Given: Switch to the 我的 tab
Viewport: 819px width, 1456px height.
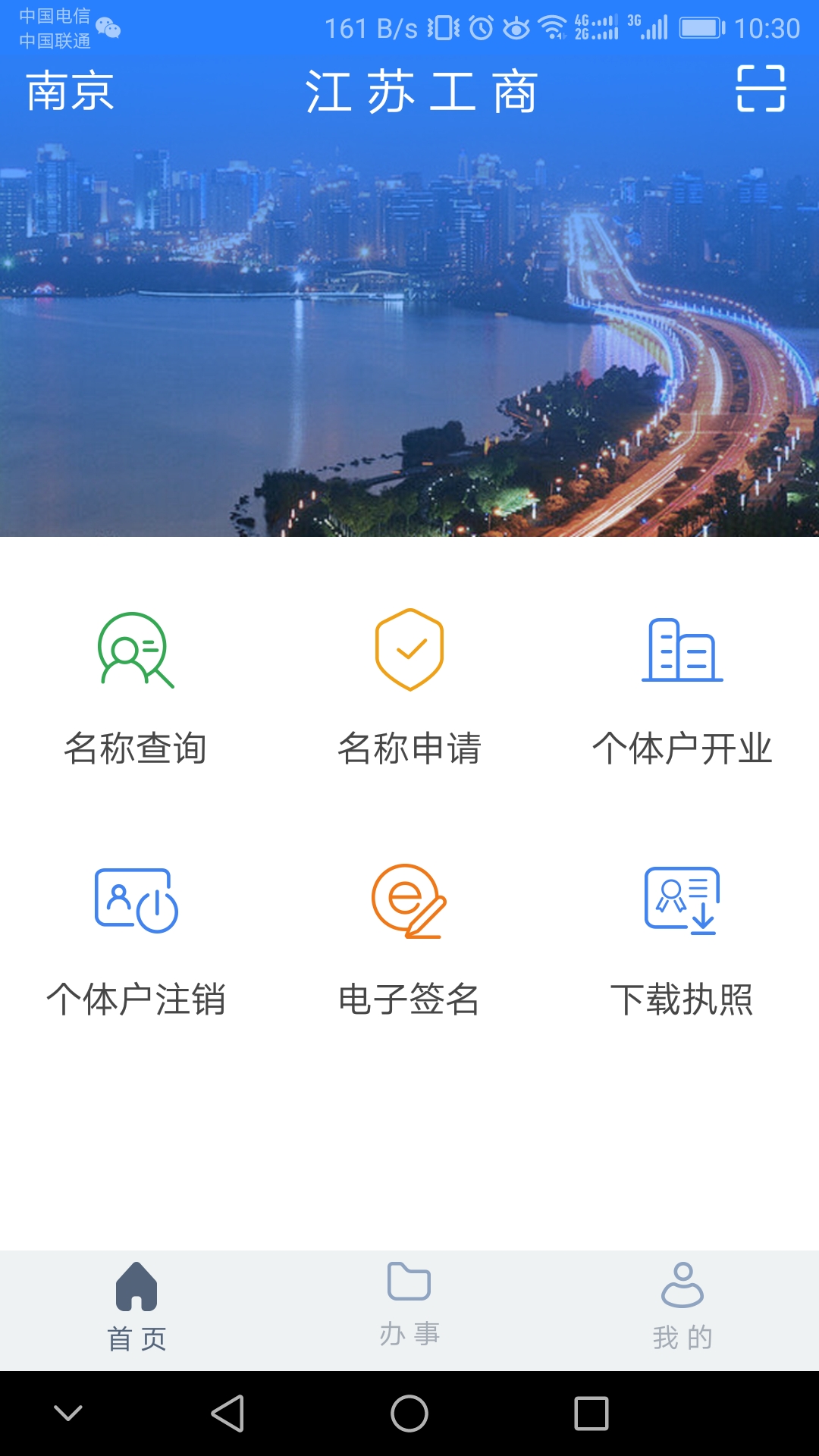Looking at the screenshot, I should tap(682, 1337).
